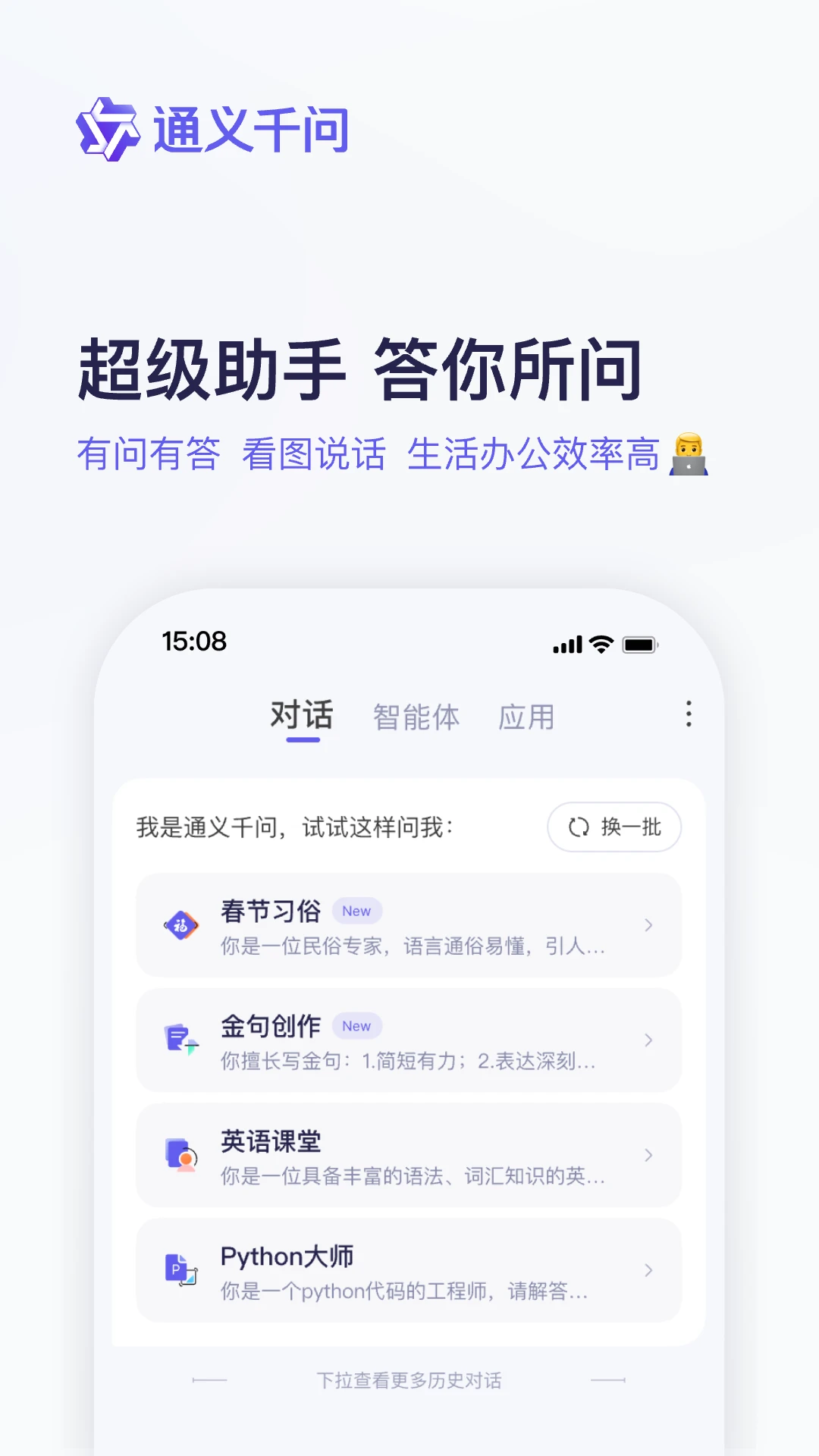Click the Python大师 document icon

[x=179, y=1269]
